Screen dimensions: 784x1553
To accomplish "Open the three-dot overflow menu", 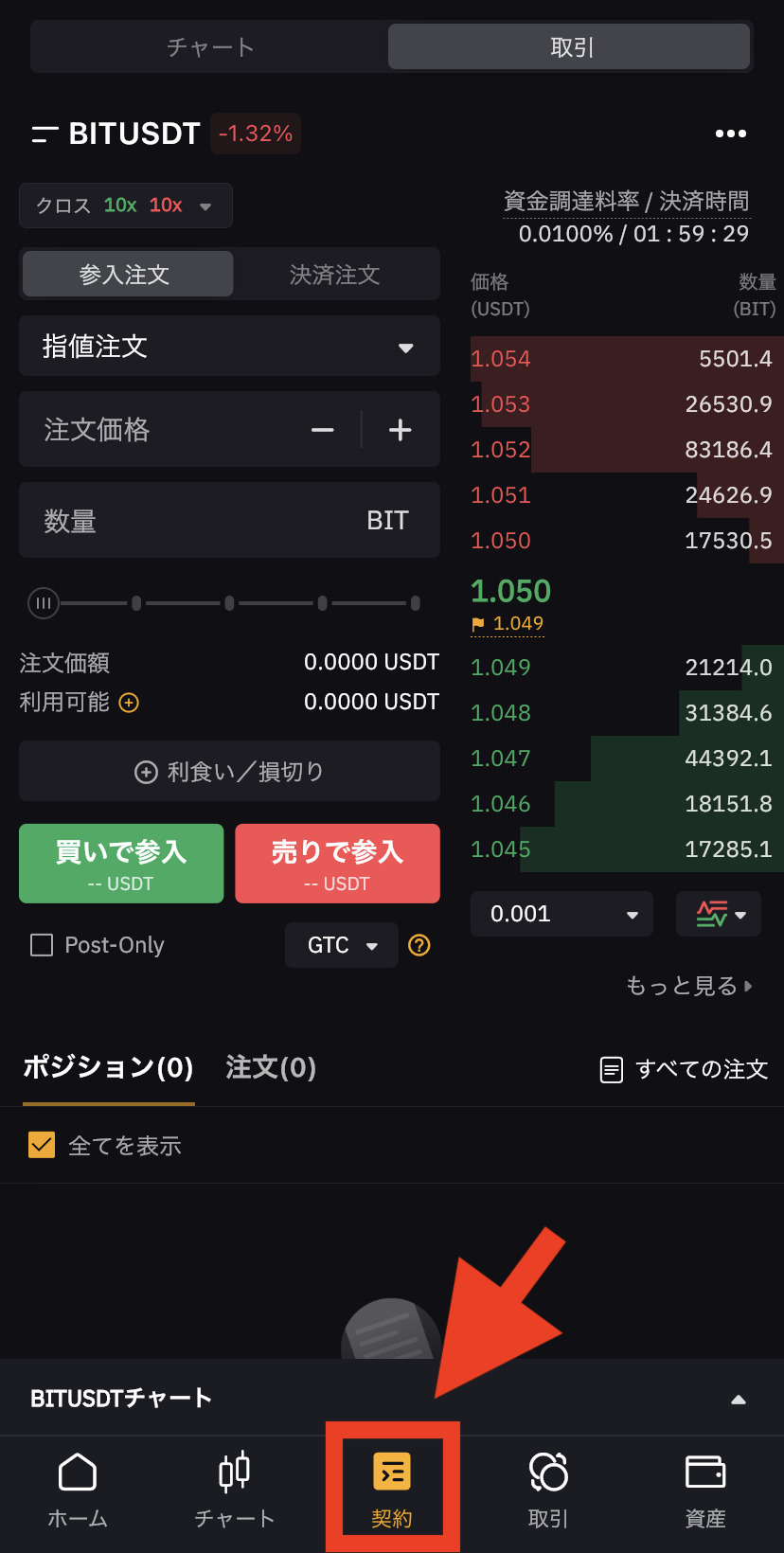I will click(x=730, y=134).
